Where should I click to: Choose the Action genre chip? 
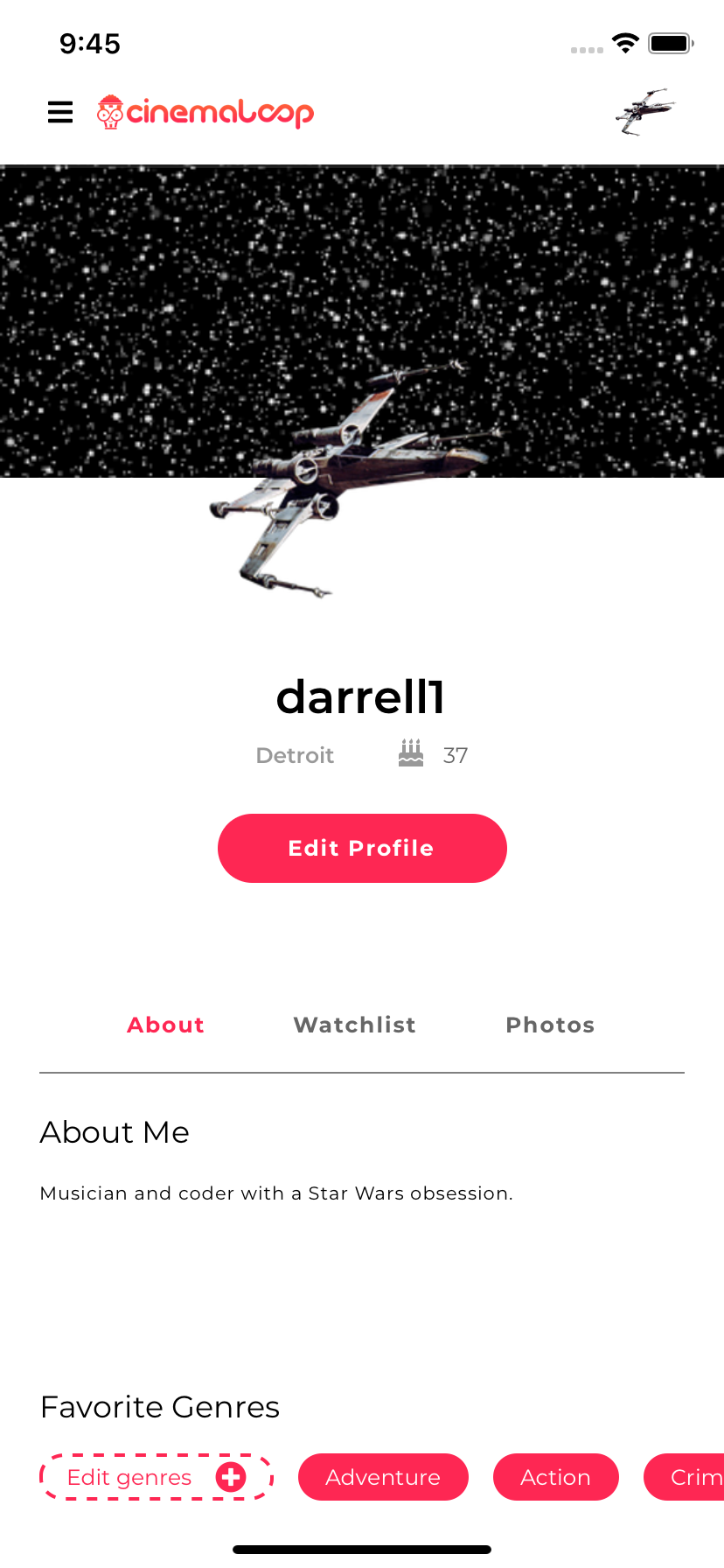pos(555,1477)
